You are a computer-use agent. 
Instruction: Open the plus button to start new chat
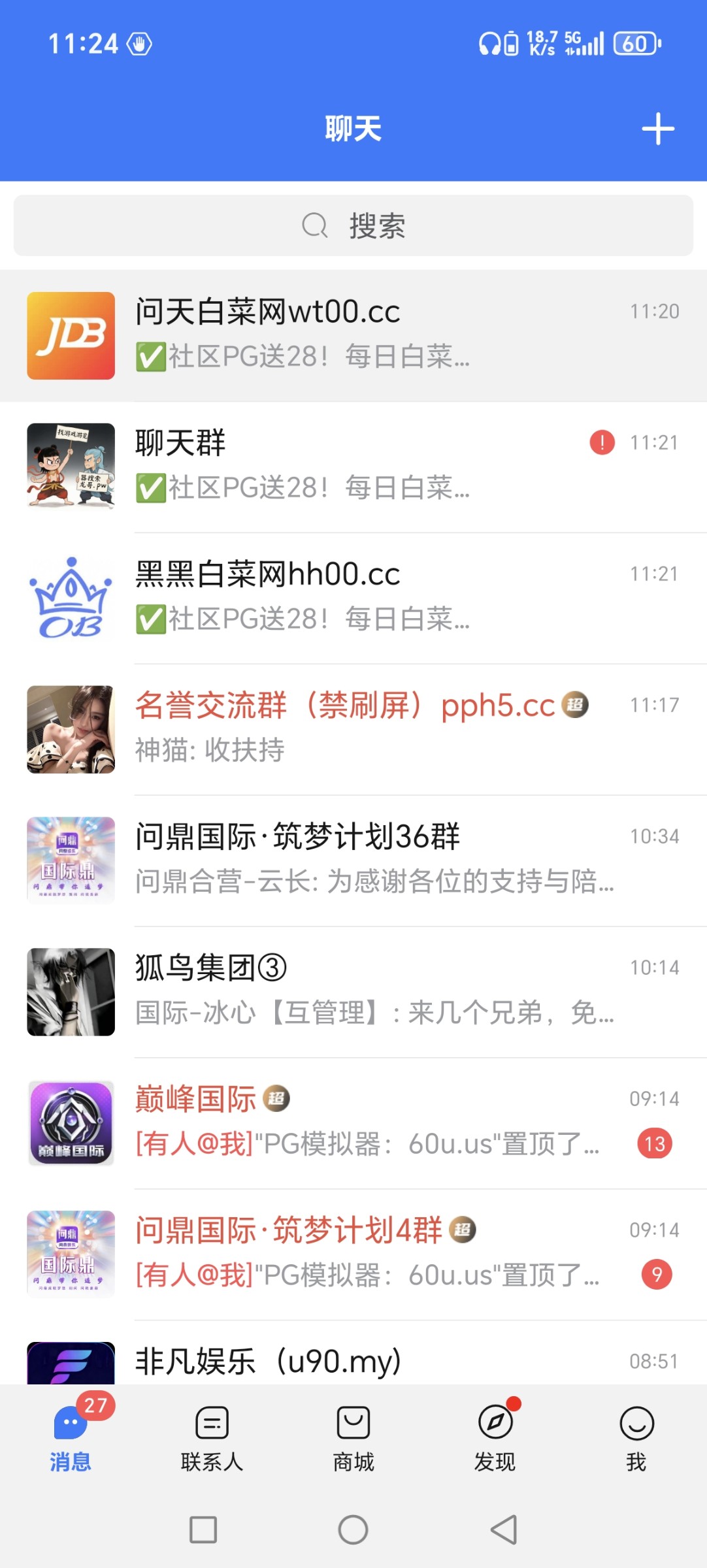(x=657, y=128)
